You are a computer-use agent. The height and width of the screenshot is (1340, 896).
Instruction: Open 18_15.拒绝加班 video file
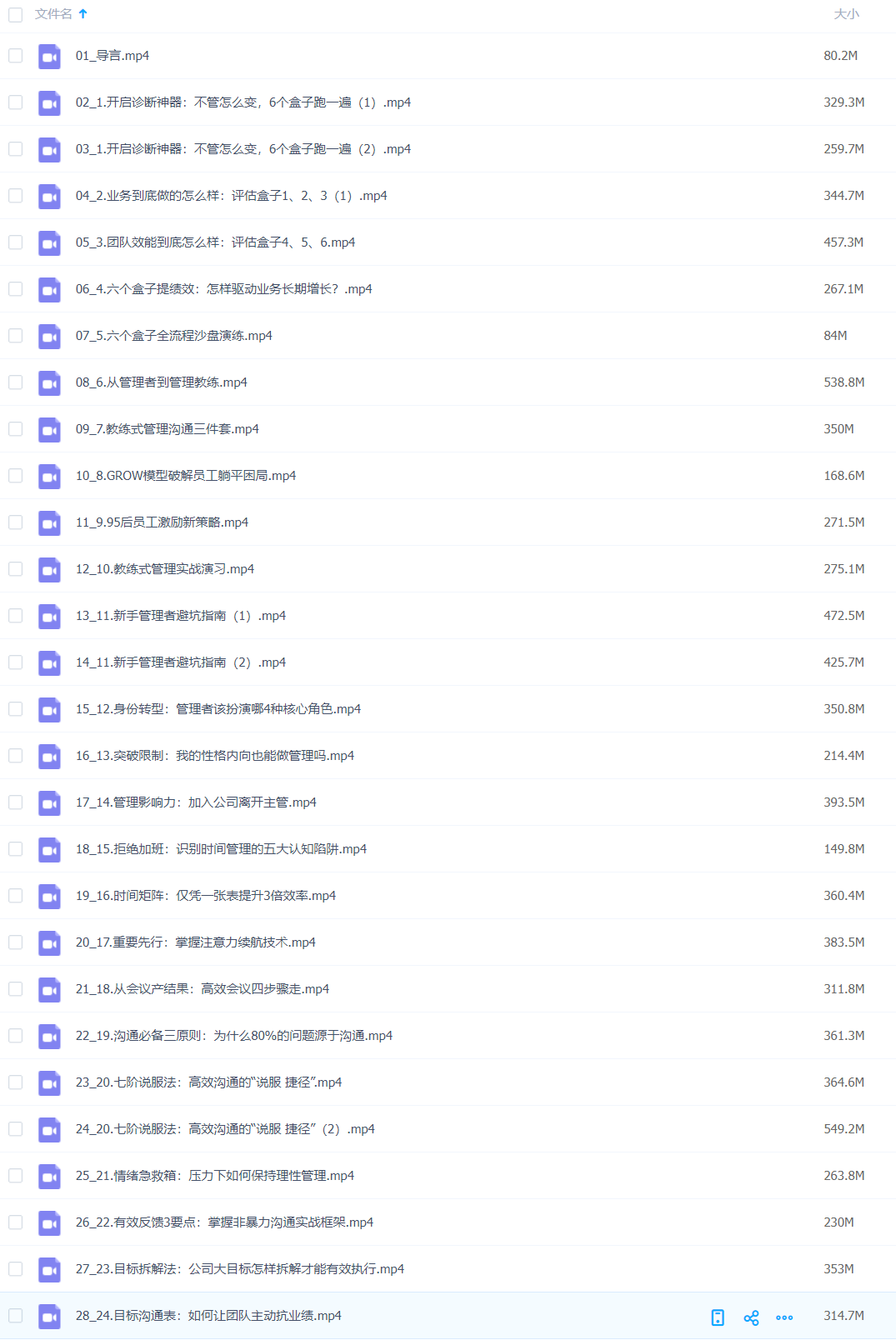tap(221, 849)
